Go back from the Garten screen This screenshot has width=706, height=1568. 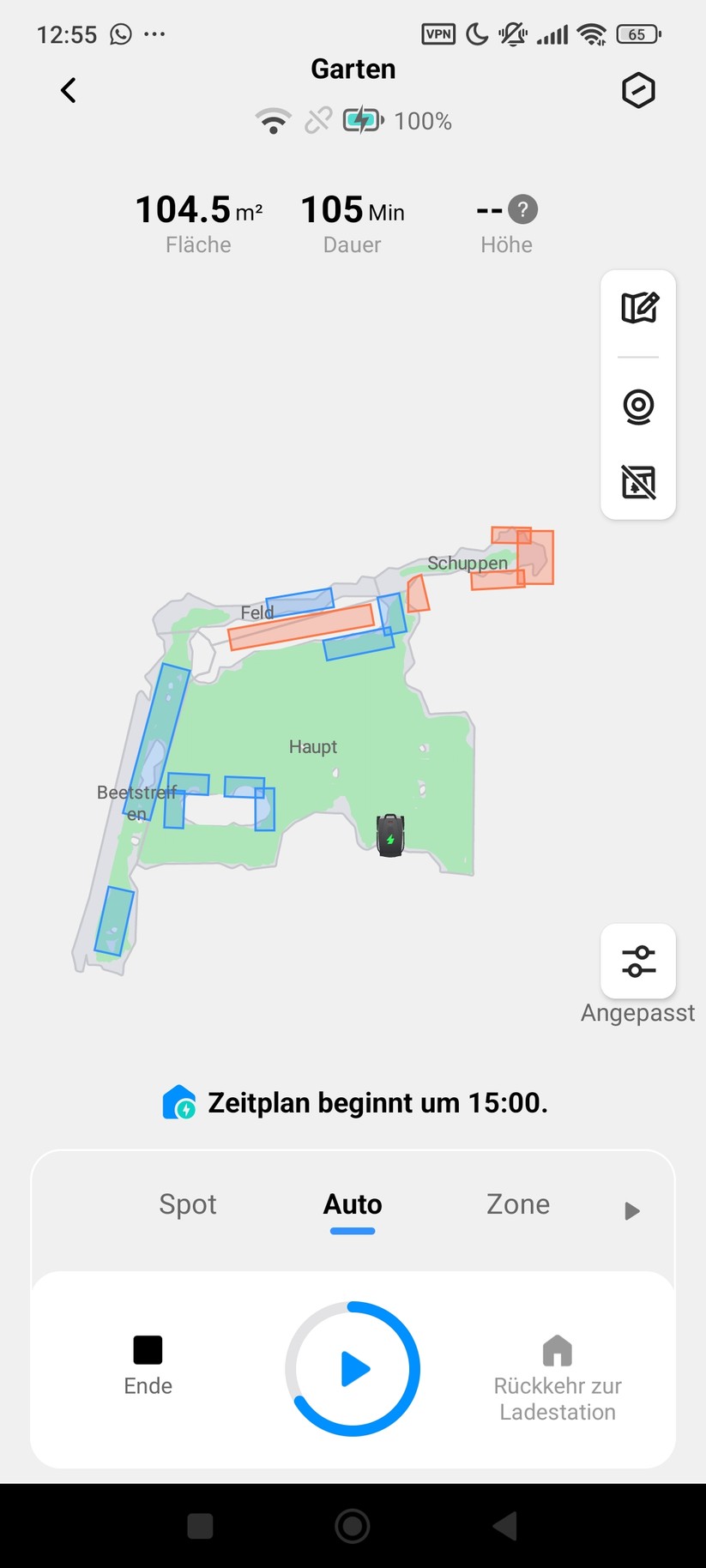69,90
